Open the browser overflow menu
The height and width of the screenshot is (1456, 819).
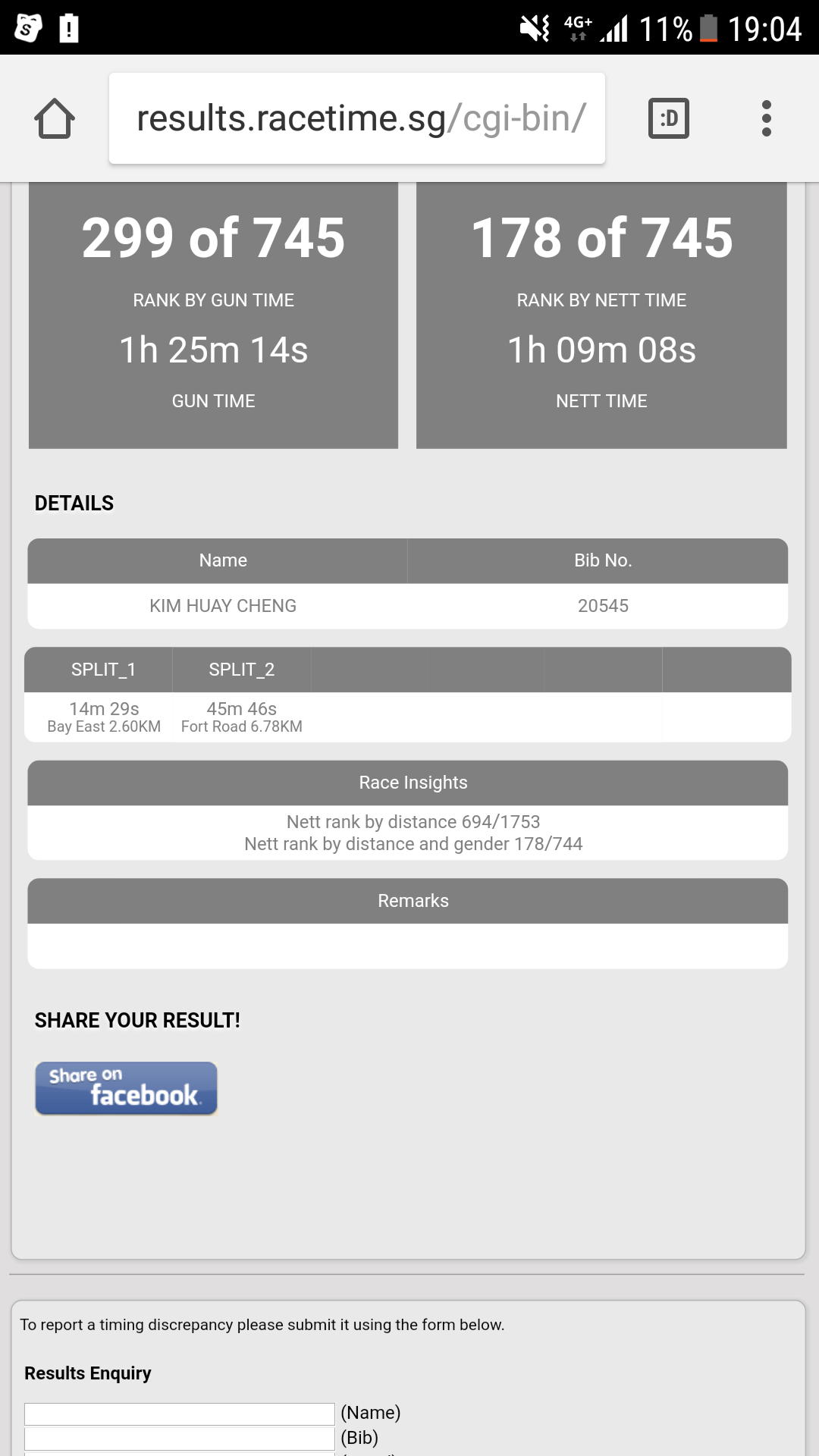(767, 118)
